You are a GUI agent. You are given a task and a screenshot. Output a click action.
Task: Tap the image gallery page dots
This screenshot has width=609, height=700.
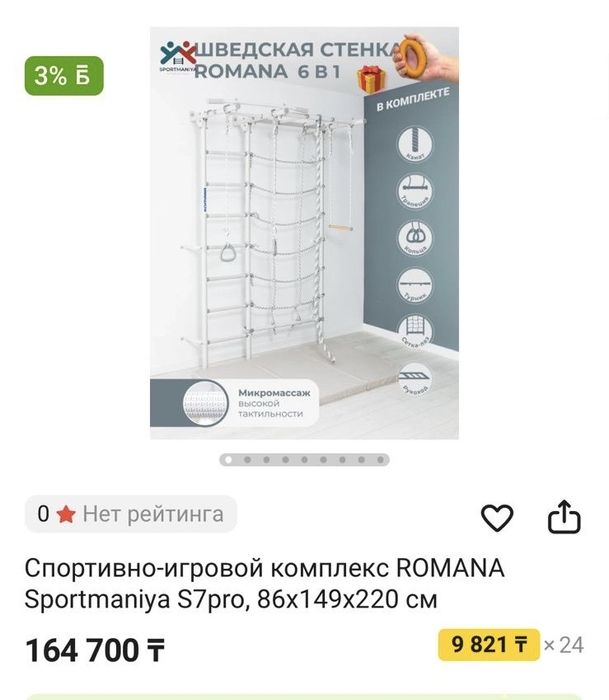pyautogui.click(x=304, y=460)
